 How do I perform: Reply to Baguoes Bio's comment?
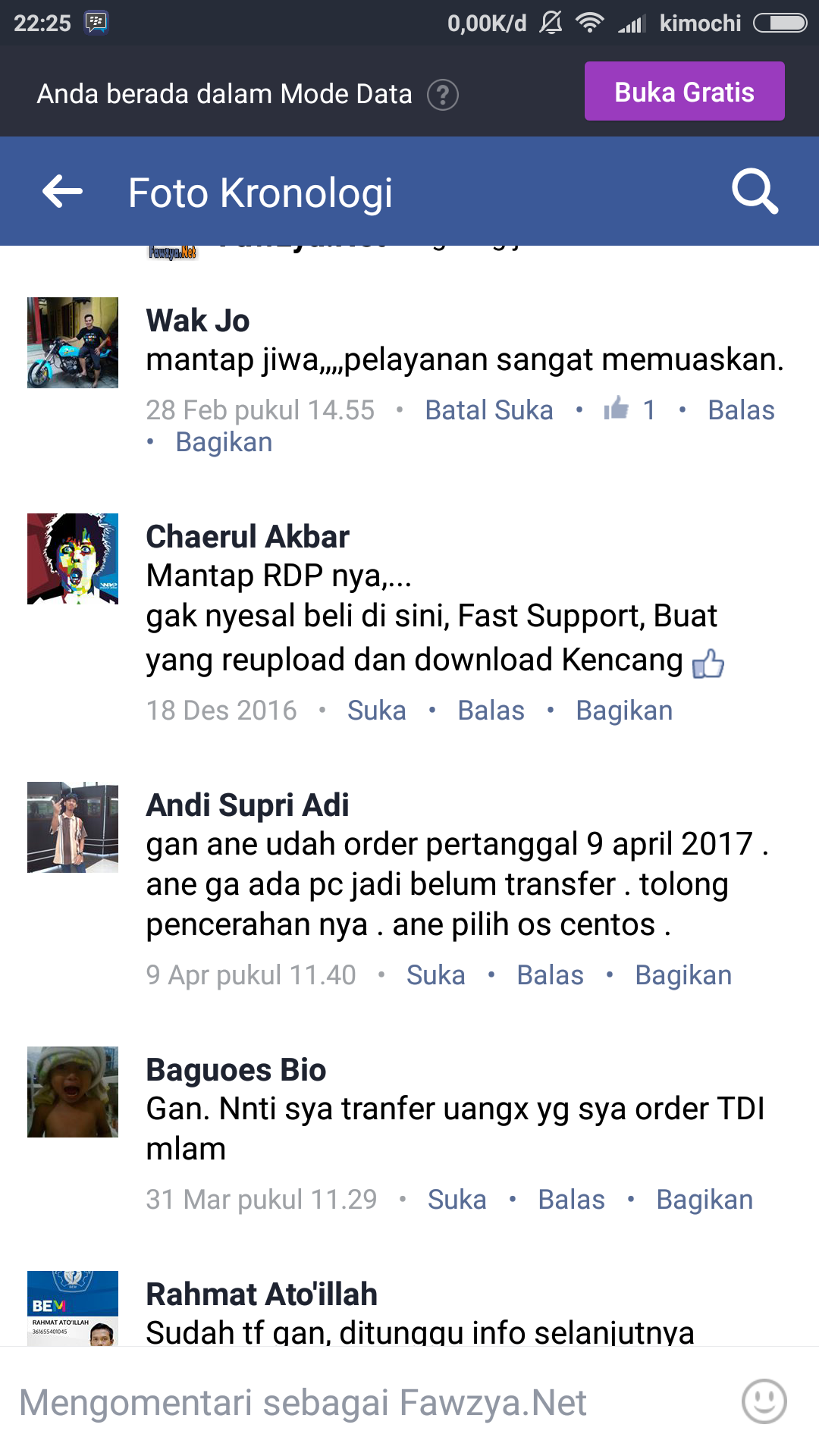coord(571,1200)
